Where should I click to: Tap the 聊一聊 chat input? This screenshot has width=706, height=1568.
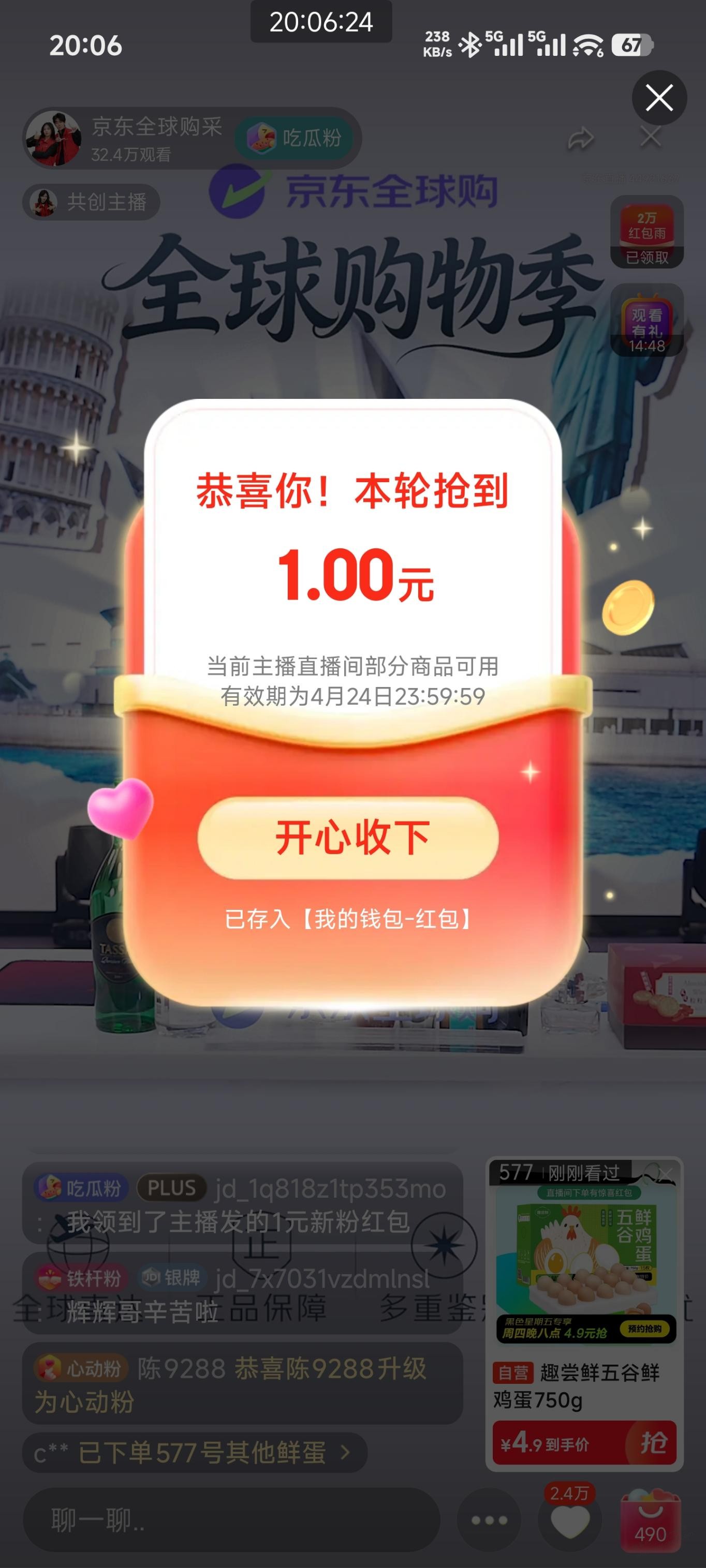pyautogui.click(x=231, y=1520)
